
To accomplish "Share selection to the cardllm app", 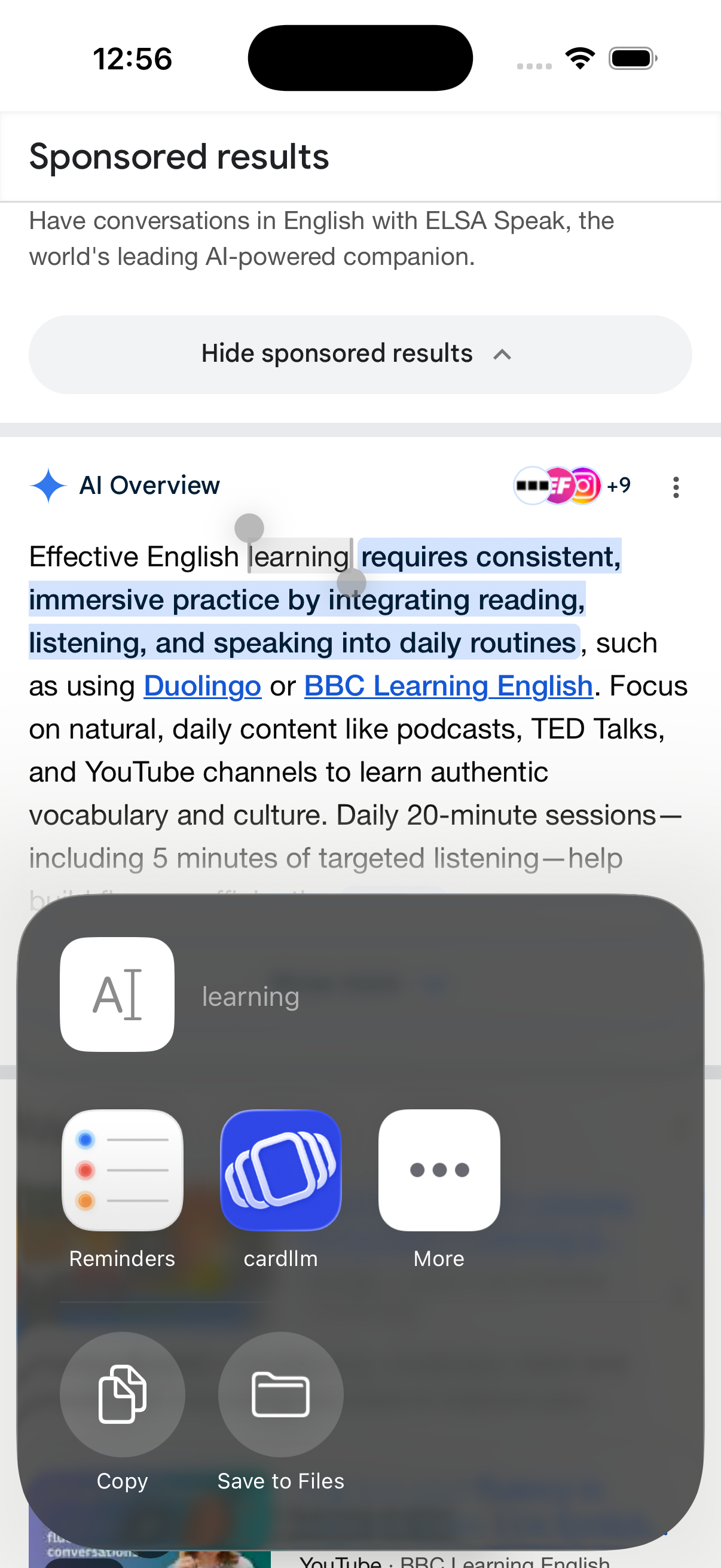I will pyautogui.click(x=280, y=1167).
